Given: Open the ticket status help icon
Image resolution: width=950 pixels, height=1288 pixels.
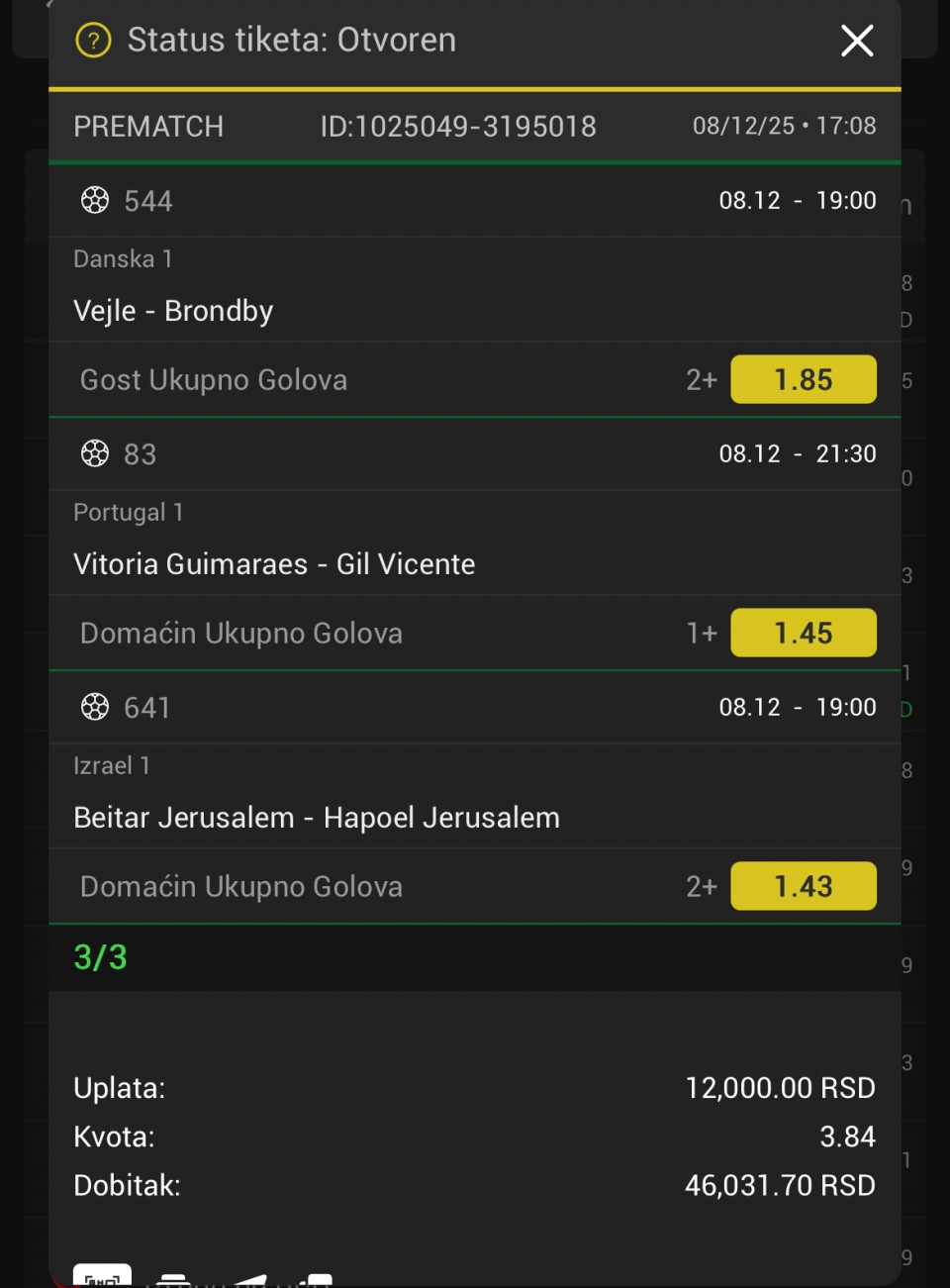Looking at the screenshot, I should click(94, 41).
